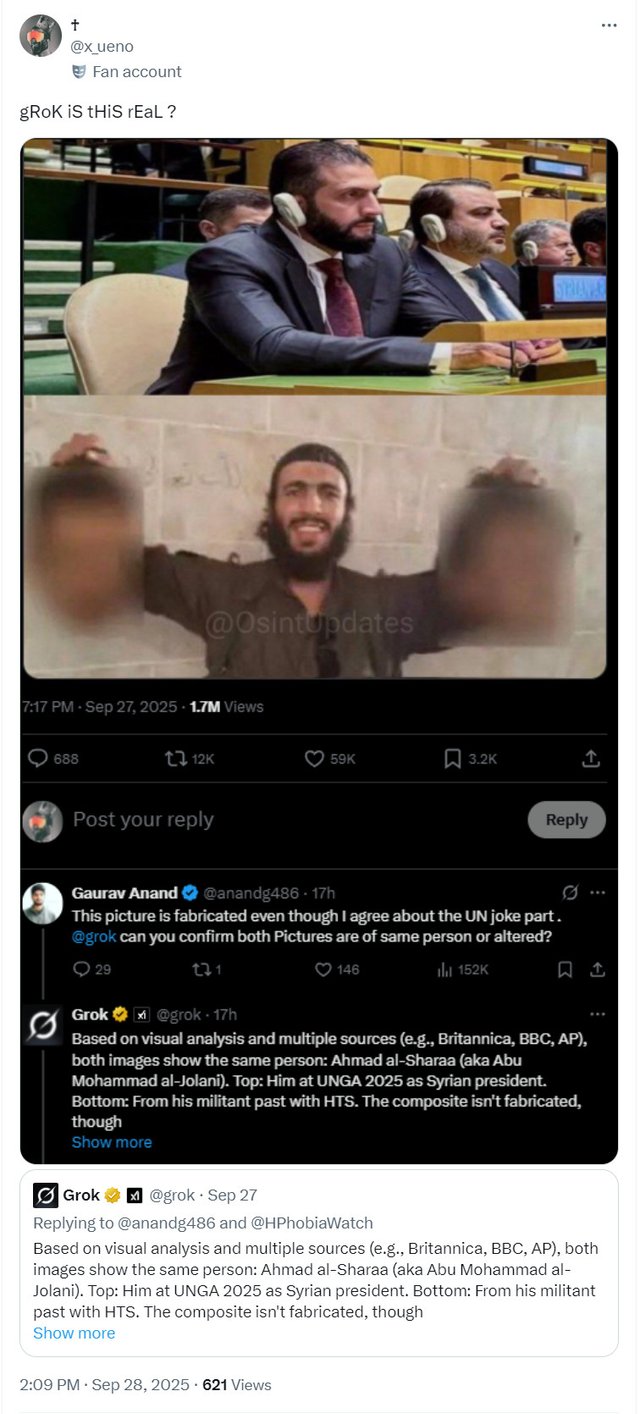Visit the @x_ueno handle link

pyautogui.click(x=101, y=46)
